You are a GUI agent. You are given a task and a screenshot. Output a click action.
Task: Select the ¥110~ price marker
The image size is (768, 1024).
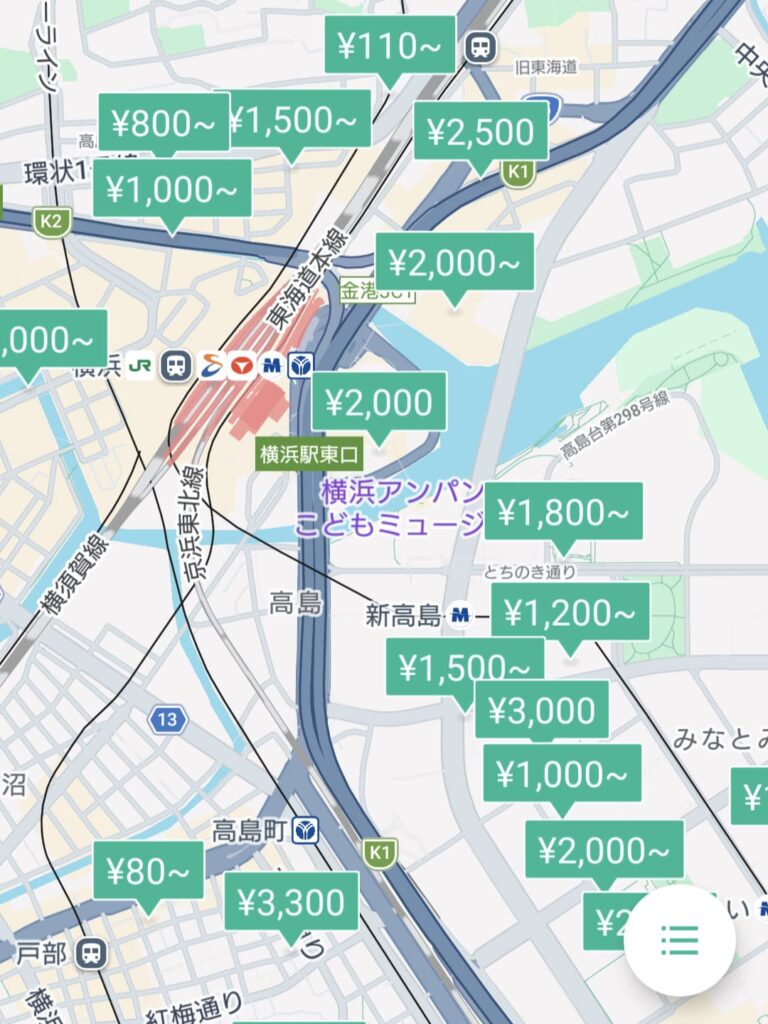[x=390, y=45]
